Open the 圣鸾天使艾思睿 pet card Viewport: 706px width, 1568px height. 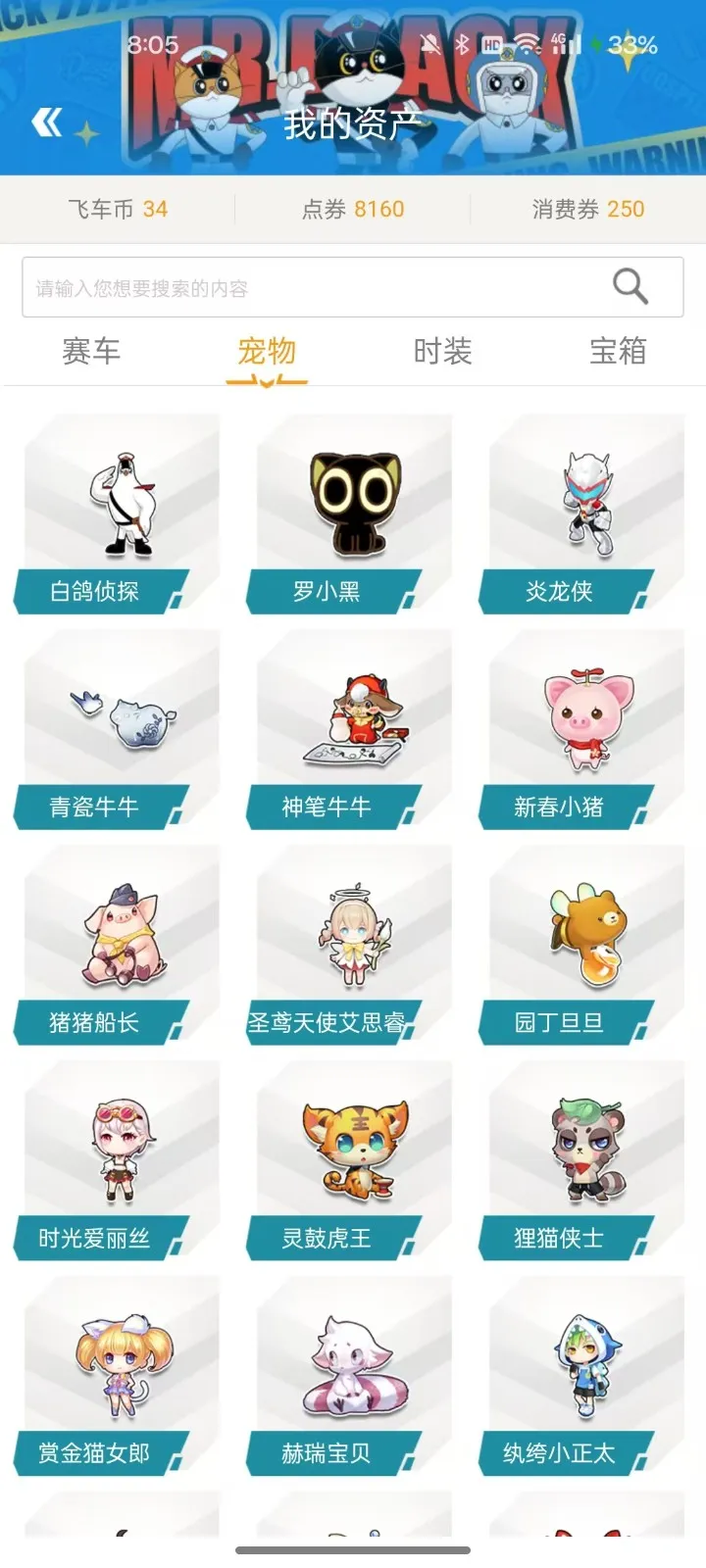(350, 946)
